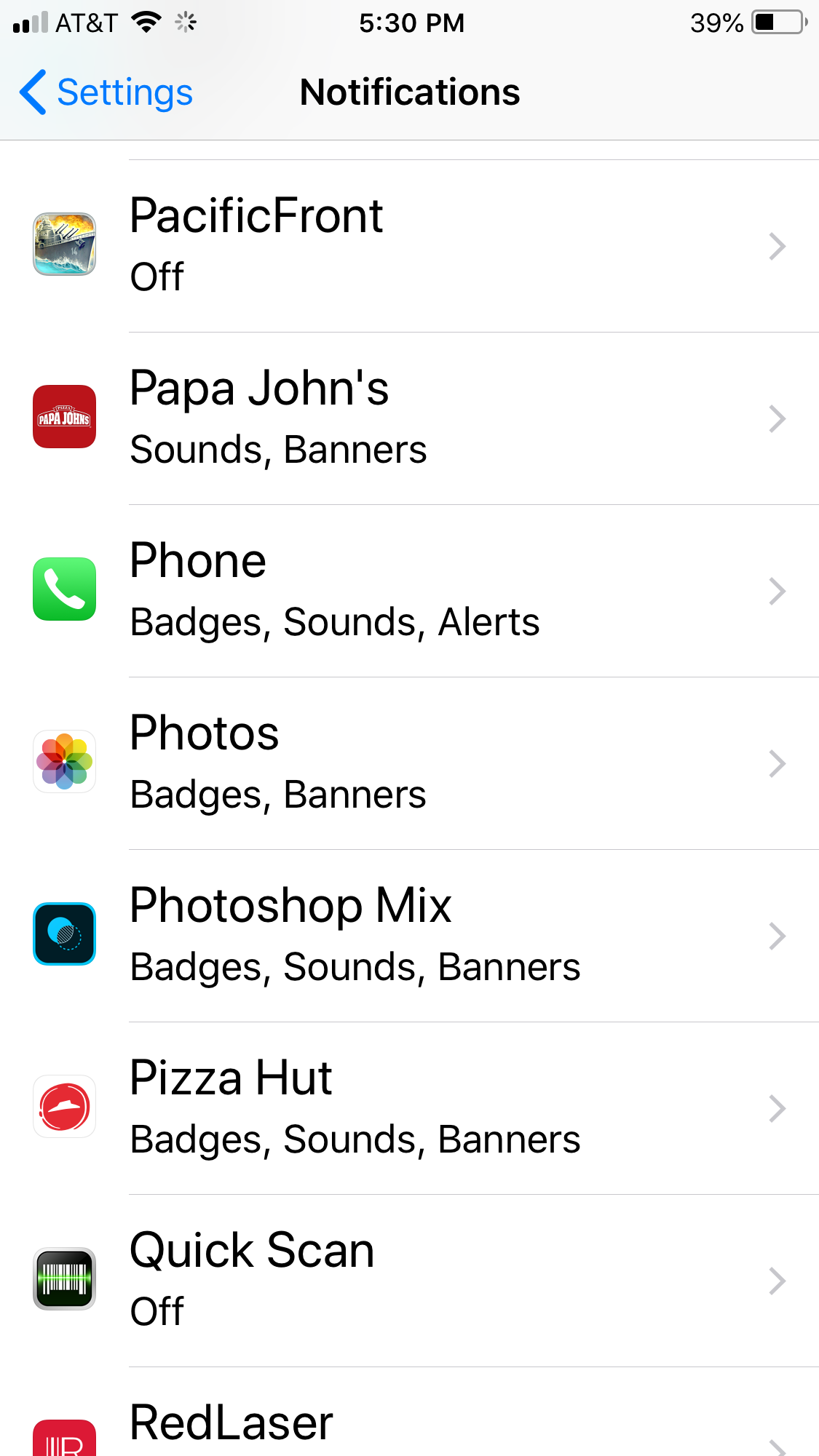The width and height of the screenshot is (819, 1456).
Task: Open Phone settings using its chevron
Action: pyautogui.click(x=778, y=592)
